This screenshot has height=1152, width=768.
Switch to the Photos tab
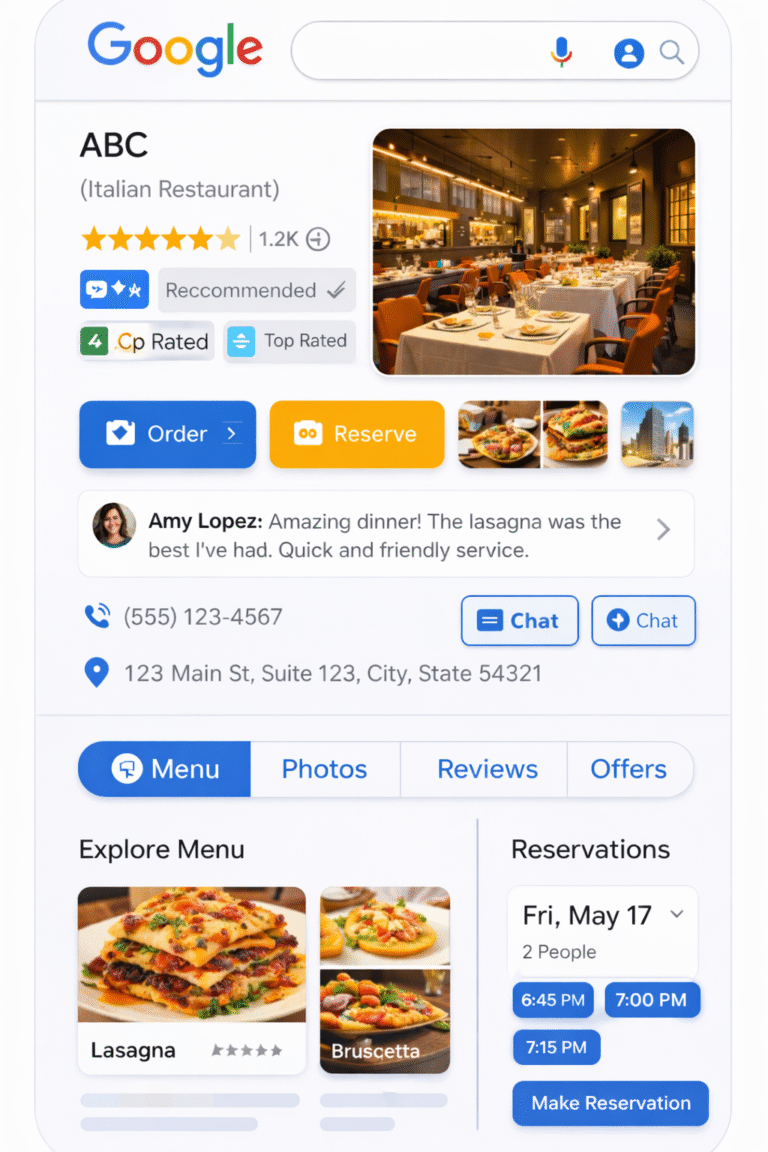[x=324, y=769]
